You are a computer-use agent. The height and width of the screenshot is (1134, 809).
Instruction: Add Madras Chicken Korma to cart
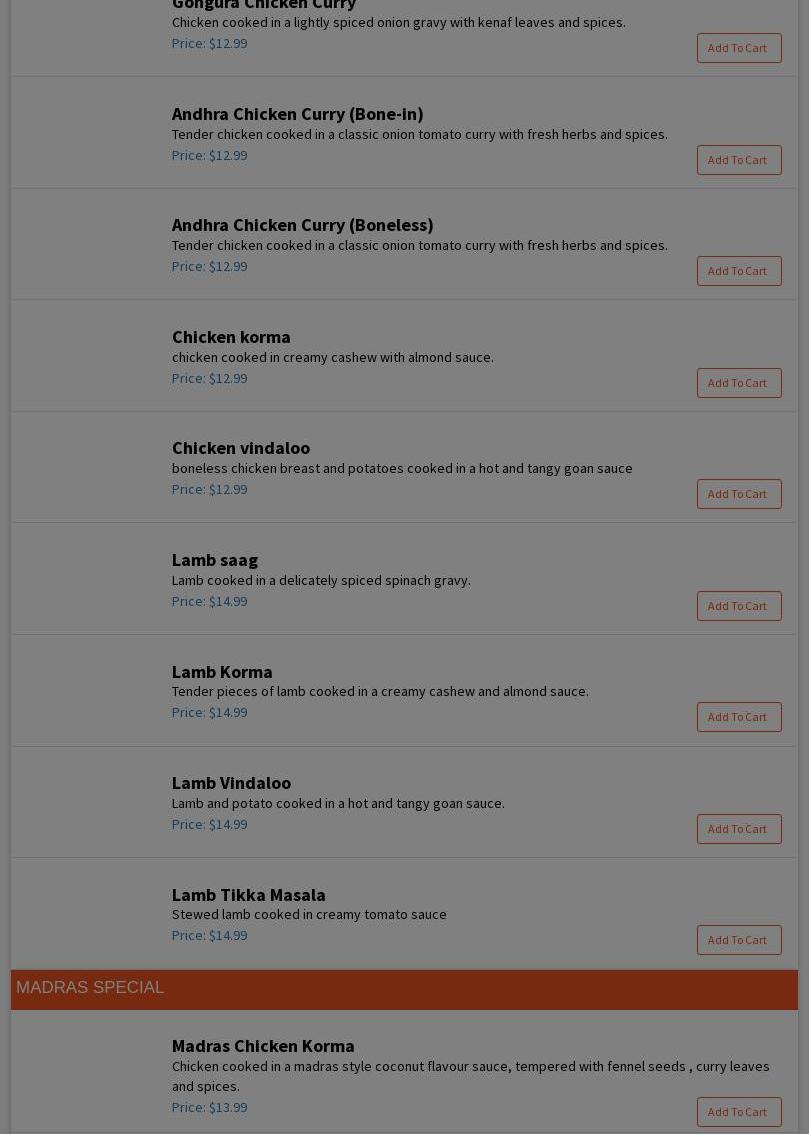point(739,1112)
